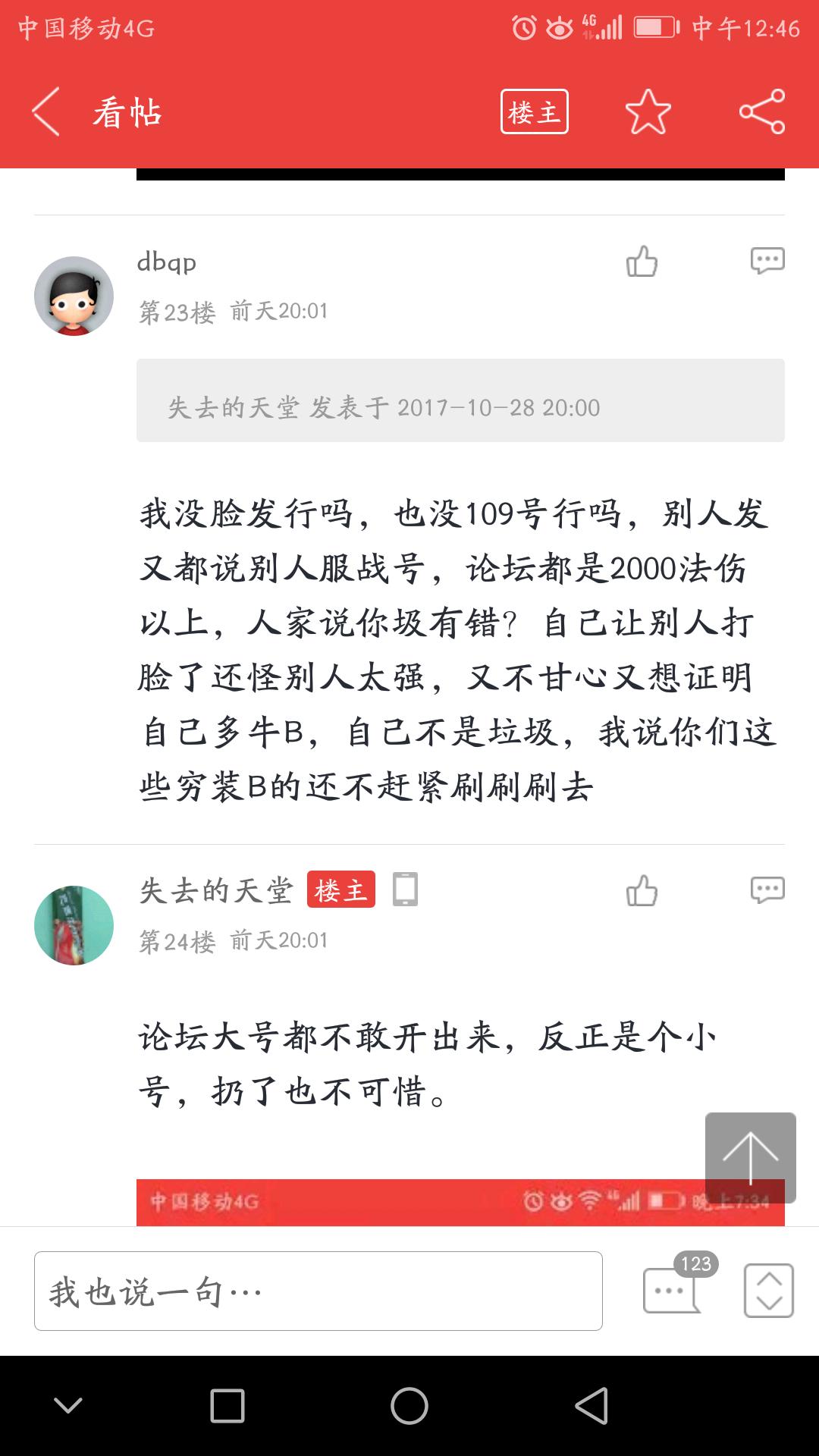
Task: Reply to dbqp's floor 23 post
Action: click(767, 260)
